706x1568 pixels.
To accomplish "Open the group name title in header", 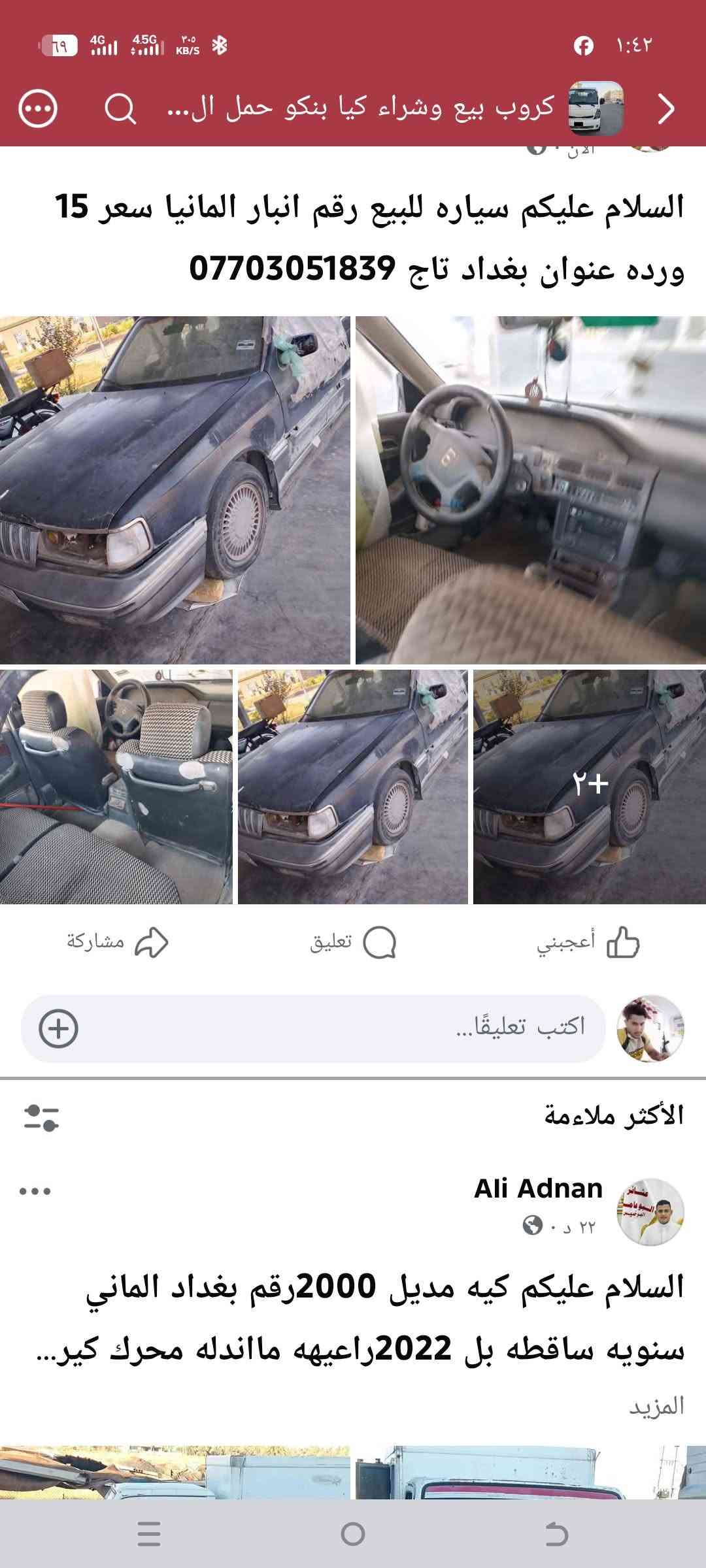I will pyautogui.click(x=361, y=108).
